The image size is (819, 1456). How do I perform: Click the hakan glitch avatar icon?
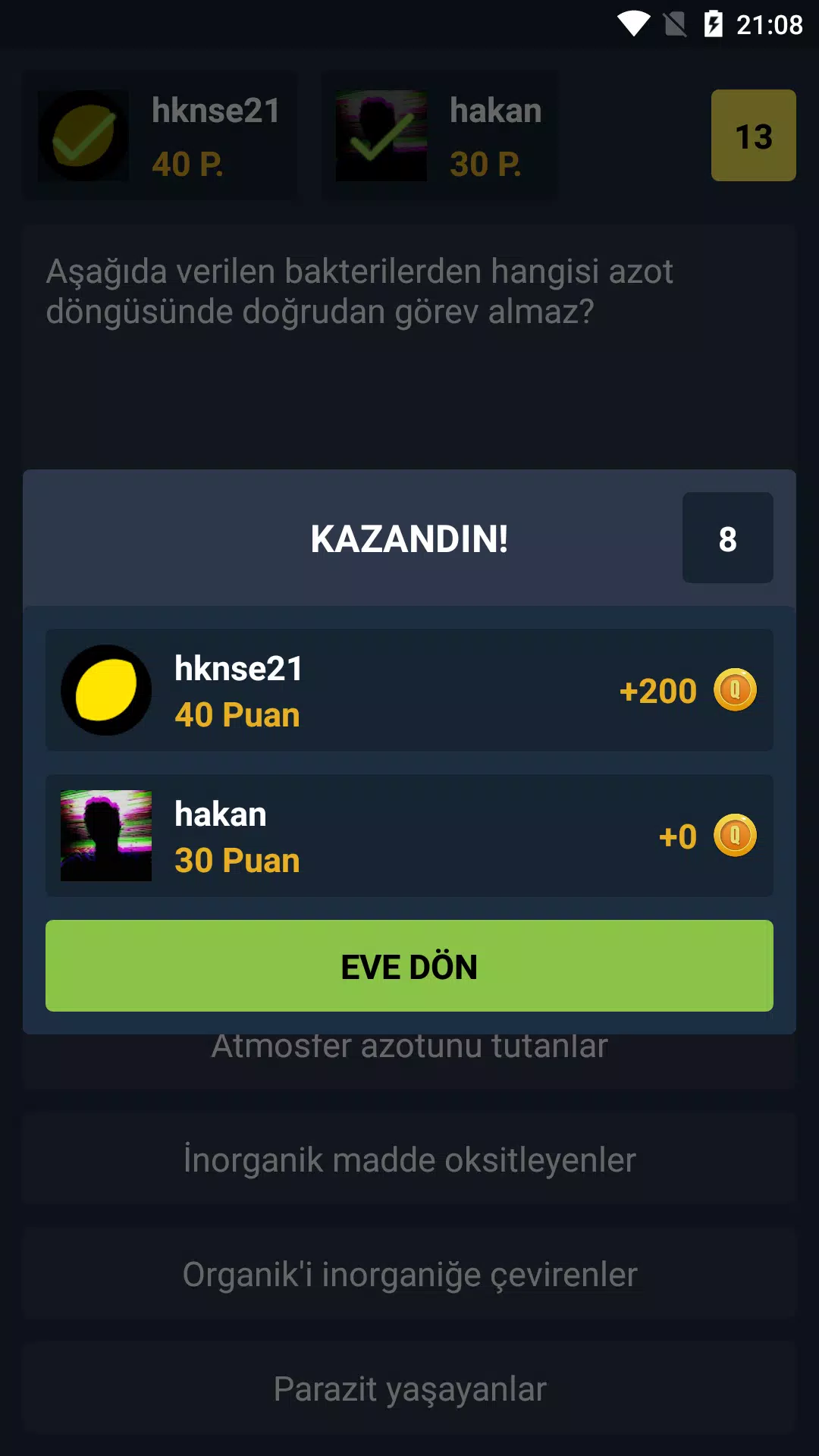(x=106, y=834)
